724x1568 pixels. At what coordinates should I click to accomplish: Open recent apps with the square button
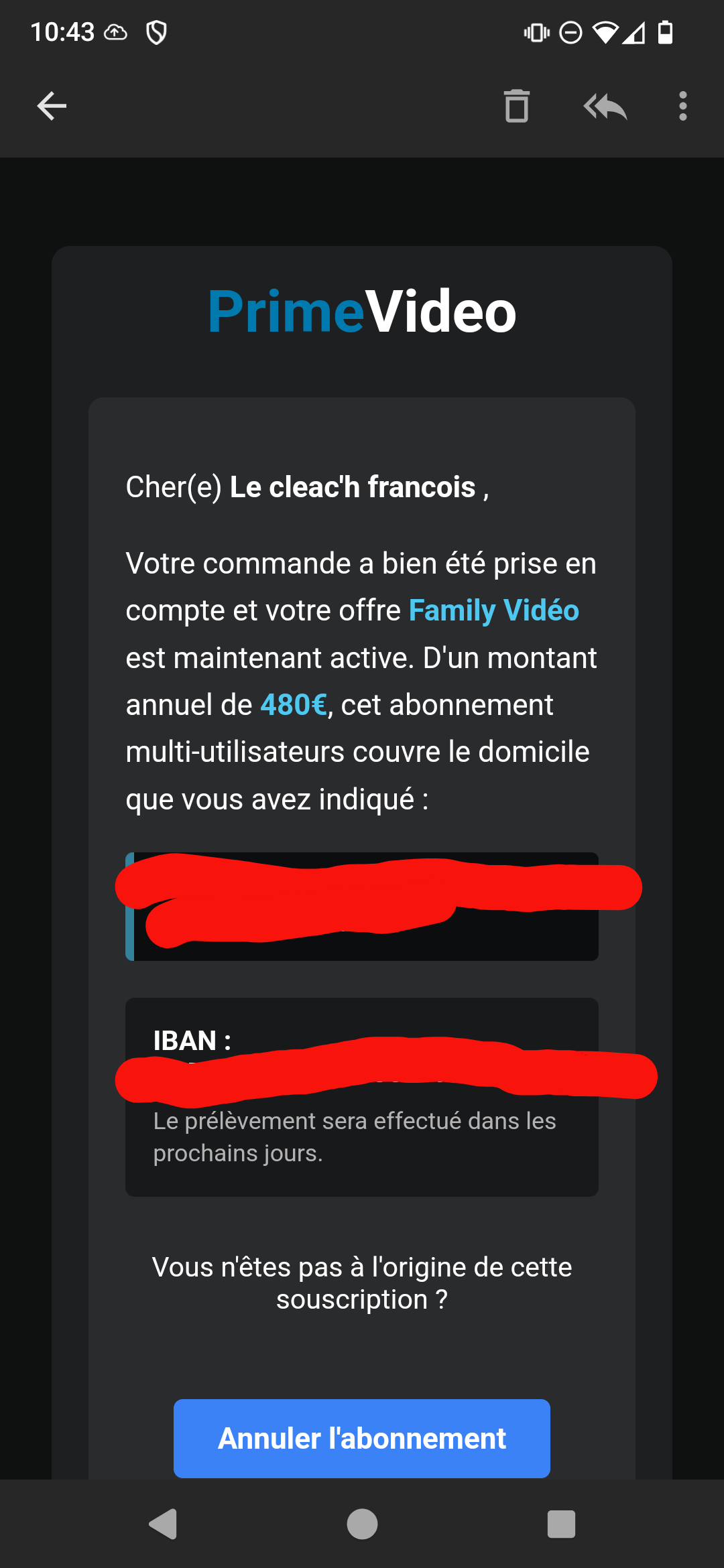[561, 1524]
